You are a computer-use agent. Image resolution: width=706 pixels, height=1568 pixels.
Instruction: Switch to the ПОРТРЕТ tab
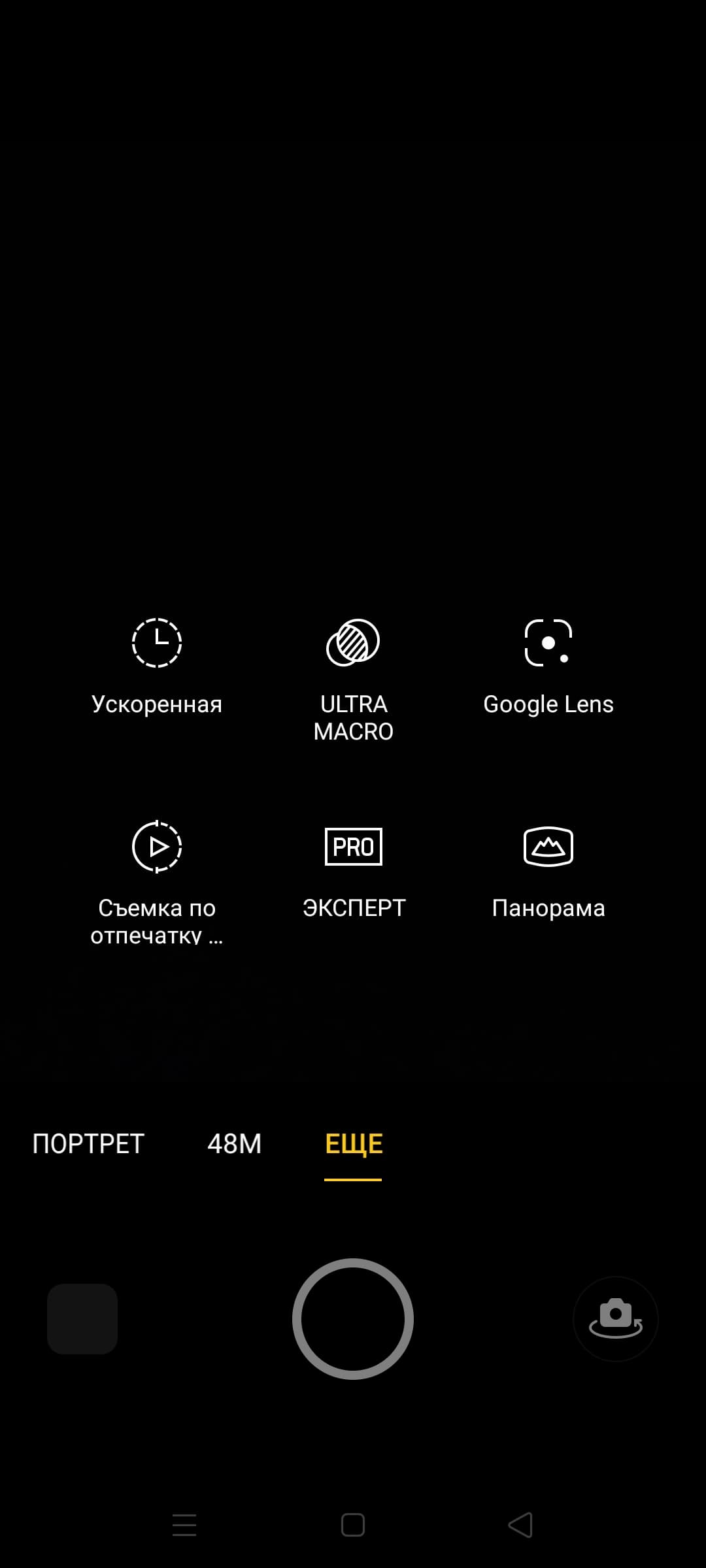(88, 1144)
